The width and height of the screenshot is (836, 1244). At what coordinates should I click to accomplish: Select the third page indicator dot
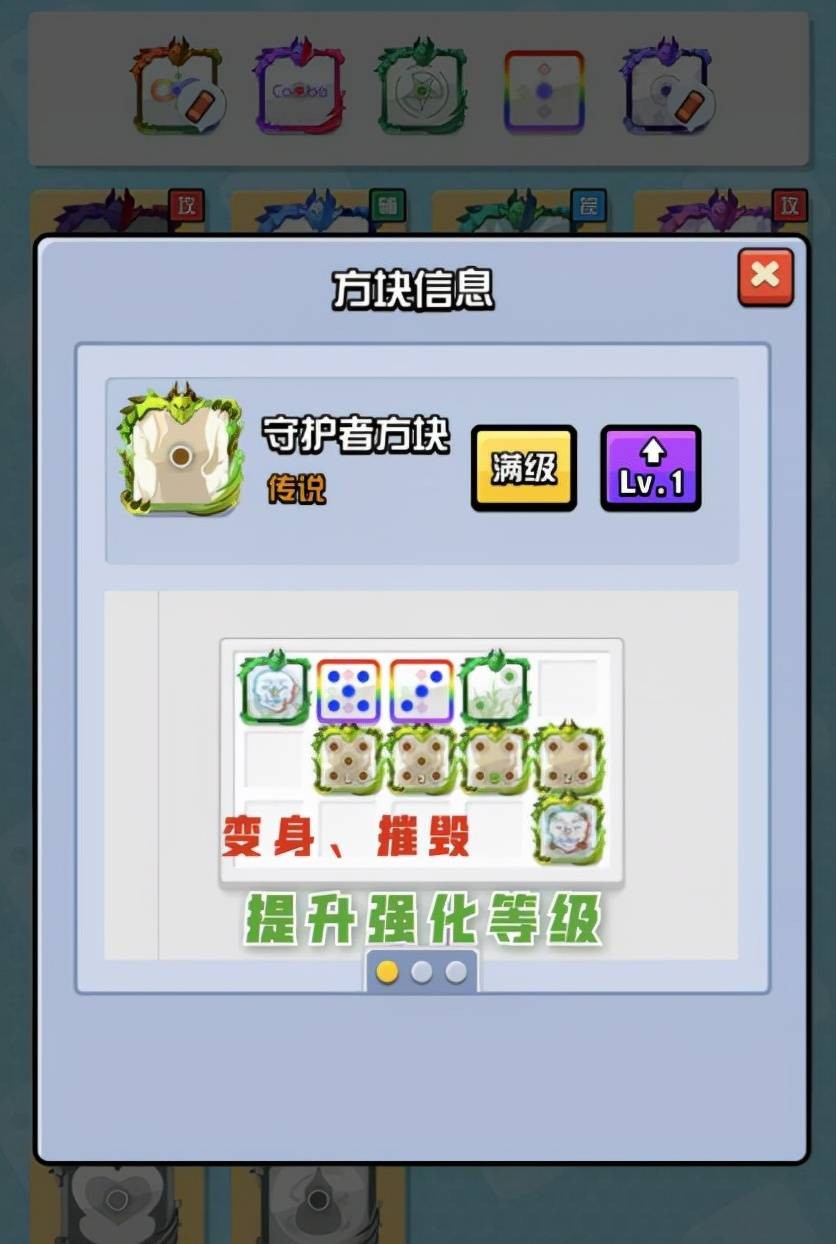point(456,972)
